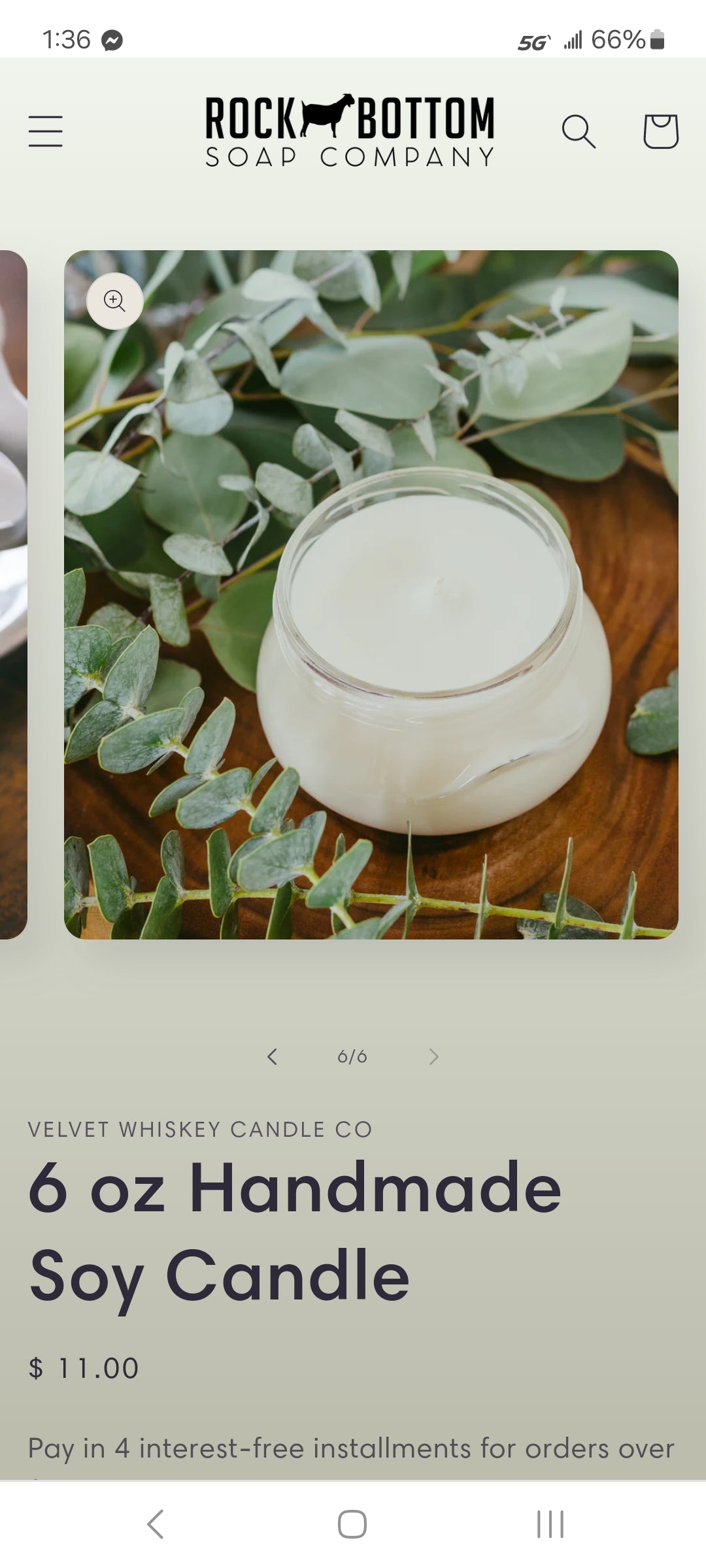Viewport: 706px width, 1568px height.
Task: Open the shopping cart
Action: coord(660,131)
